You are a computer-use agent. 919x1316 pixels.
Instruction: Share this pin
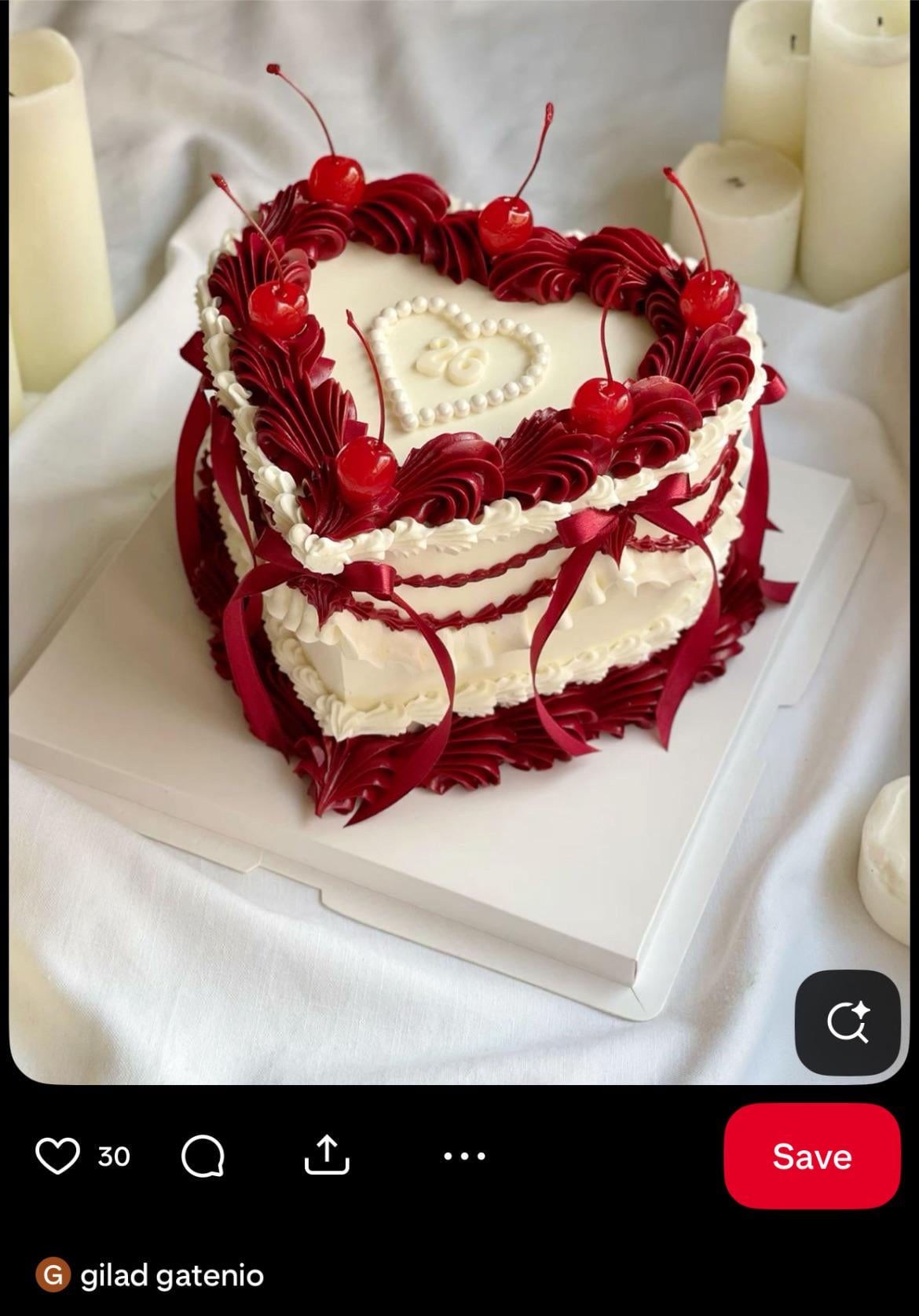(x=326, y=1155)
